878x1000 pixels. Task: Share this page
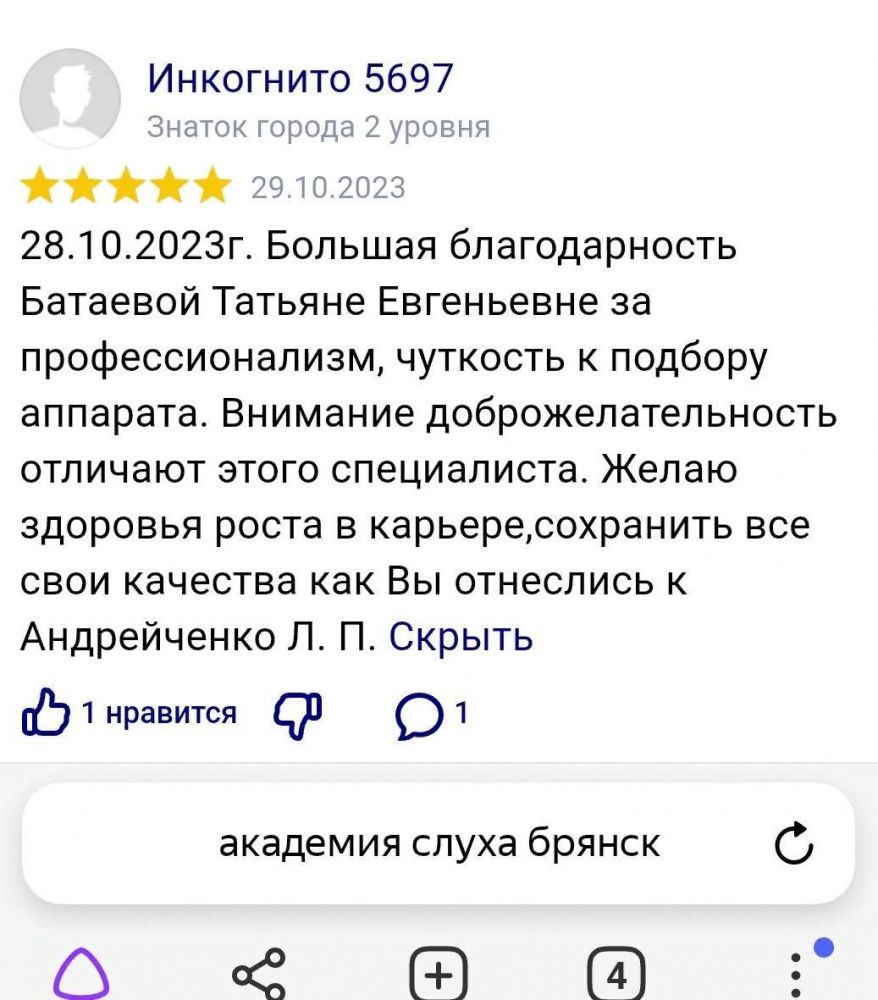258,973
